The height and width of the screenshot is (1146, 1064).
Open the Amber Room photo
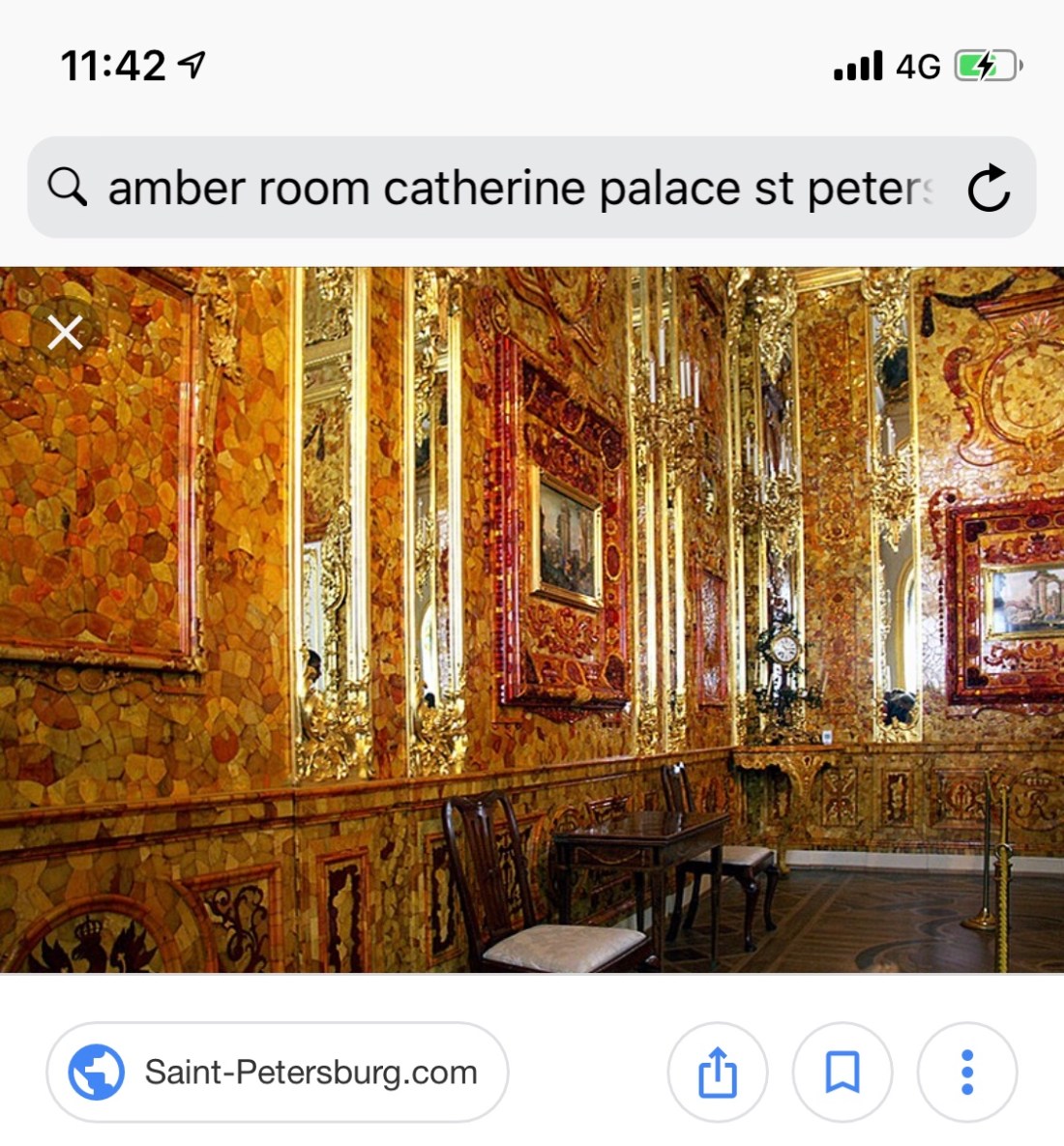(x=532, y=619)
